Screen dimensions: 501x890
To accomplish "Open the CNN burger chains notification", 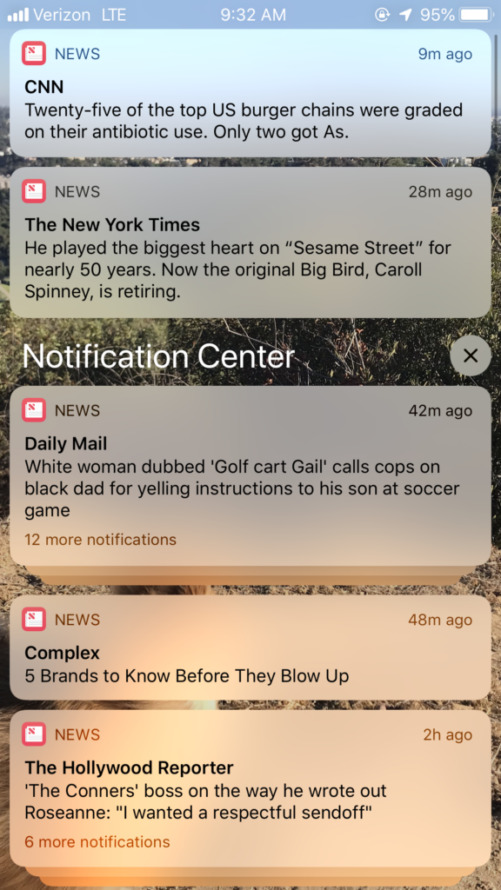I will pos(250,94).
